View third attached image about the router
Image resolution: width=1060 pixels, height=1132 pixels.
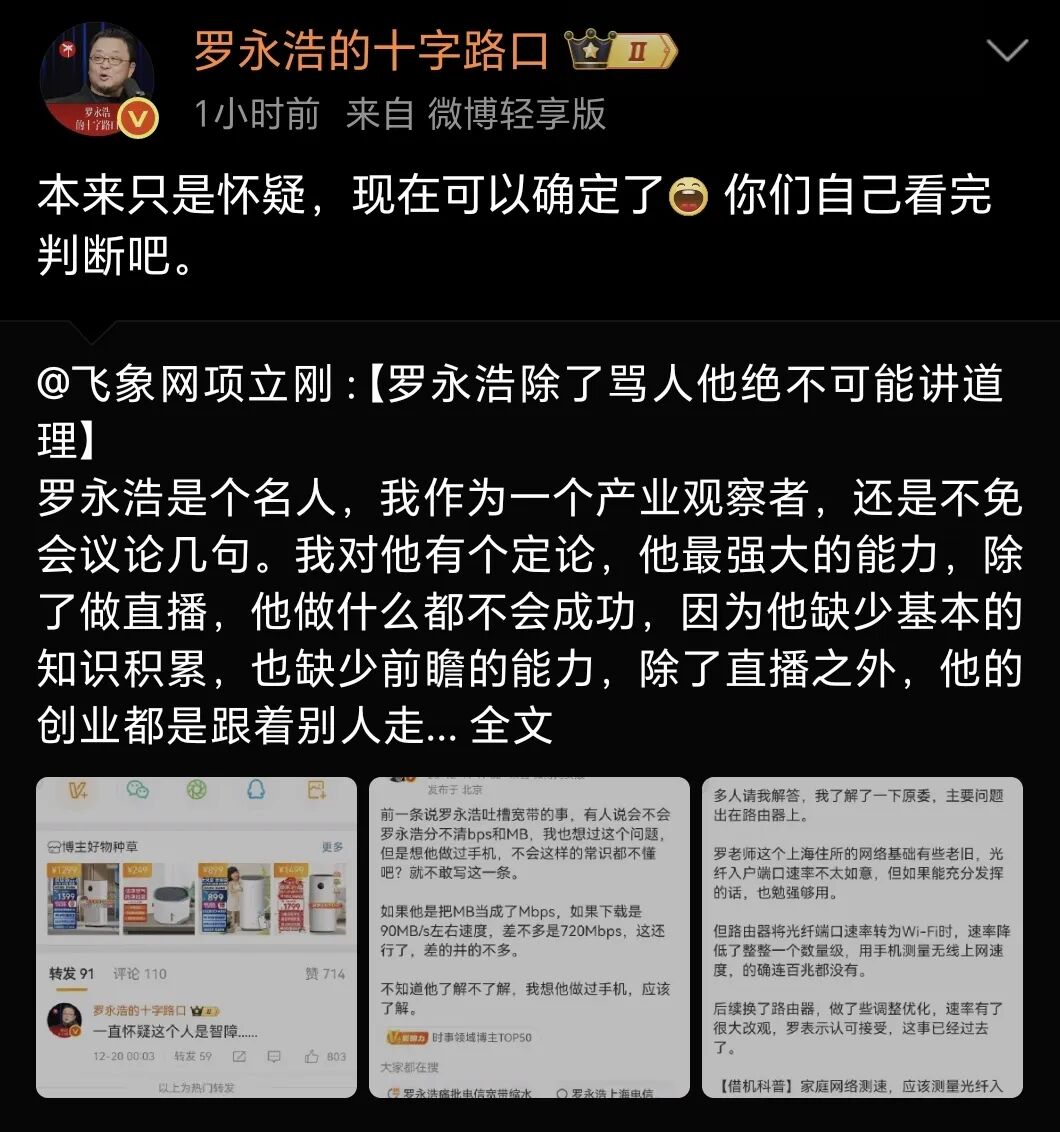coord(862,937)
